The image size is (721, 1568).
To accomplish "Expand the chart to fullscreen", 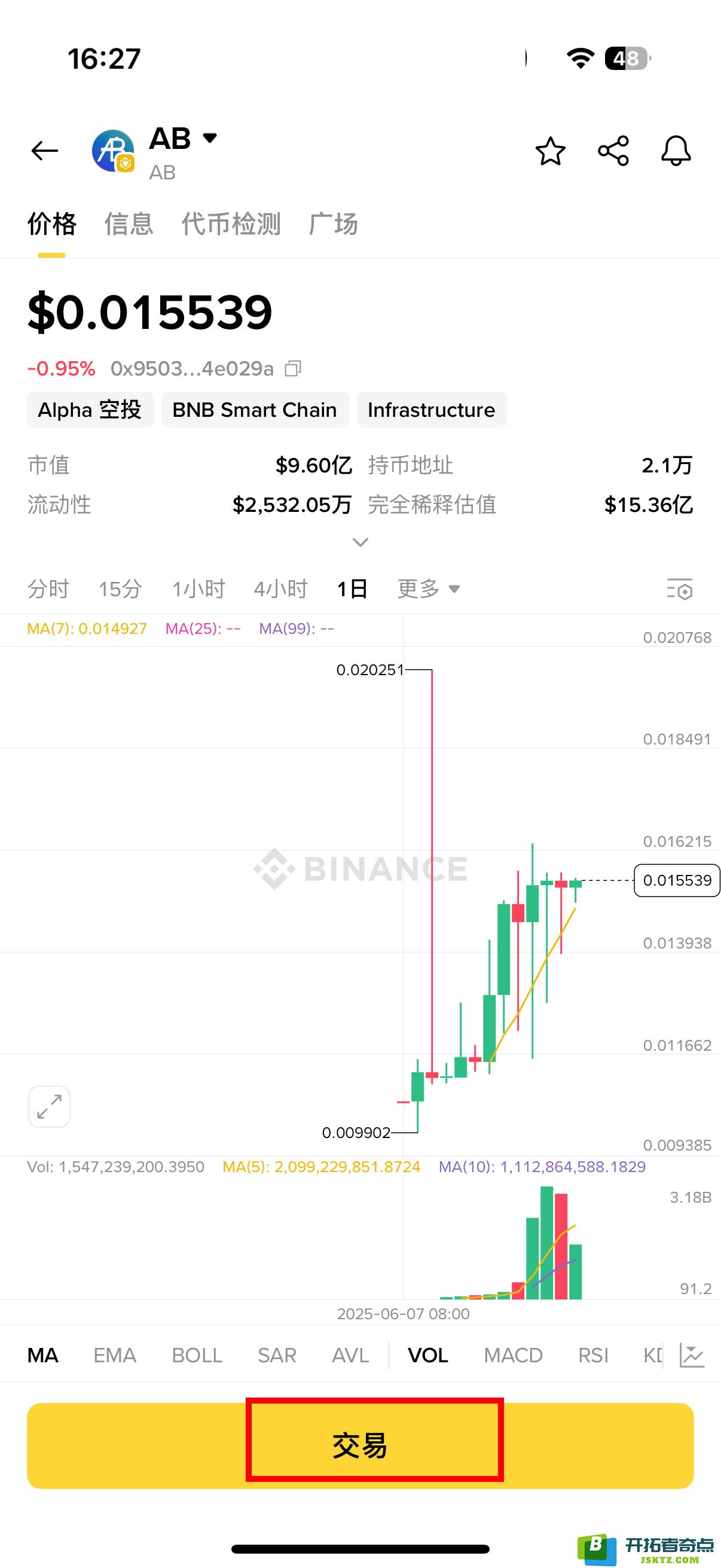I will 49,1106.
